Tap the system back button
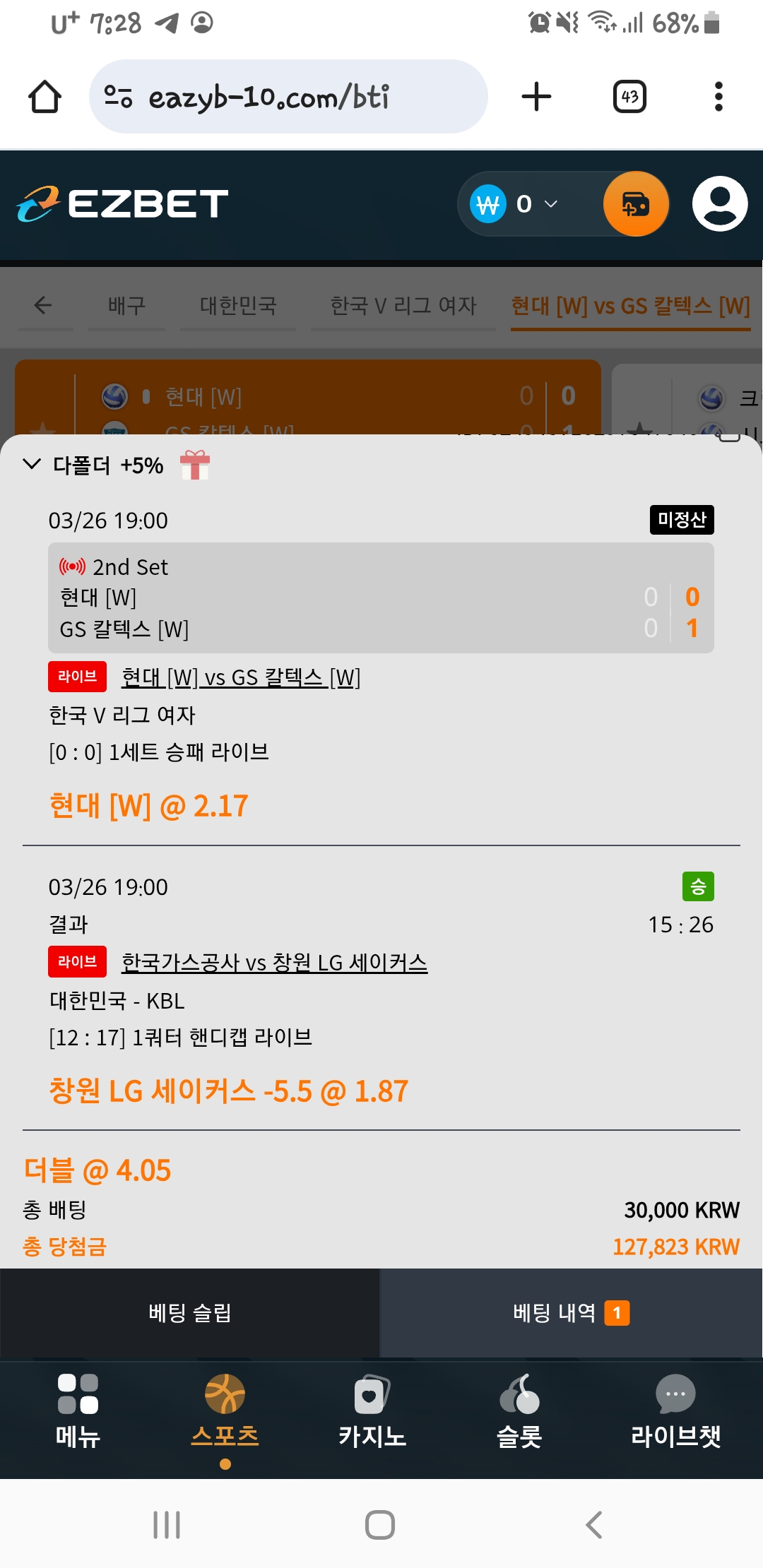Image resolution: width=763 pixels, height=1568 pixels. [x=594, y=1525]
